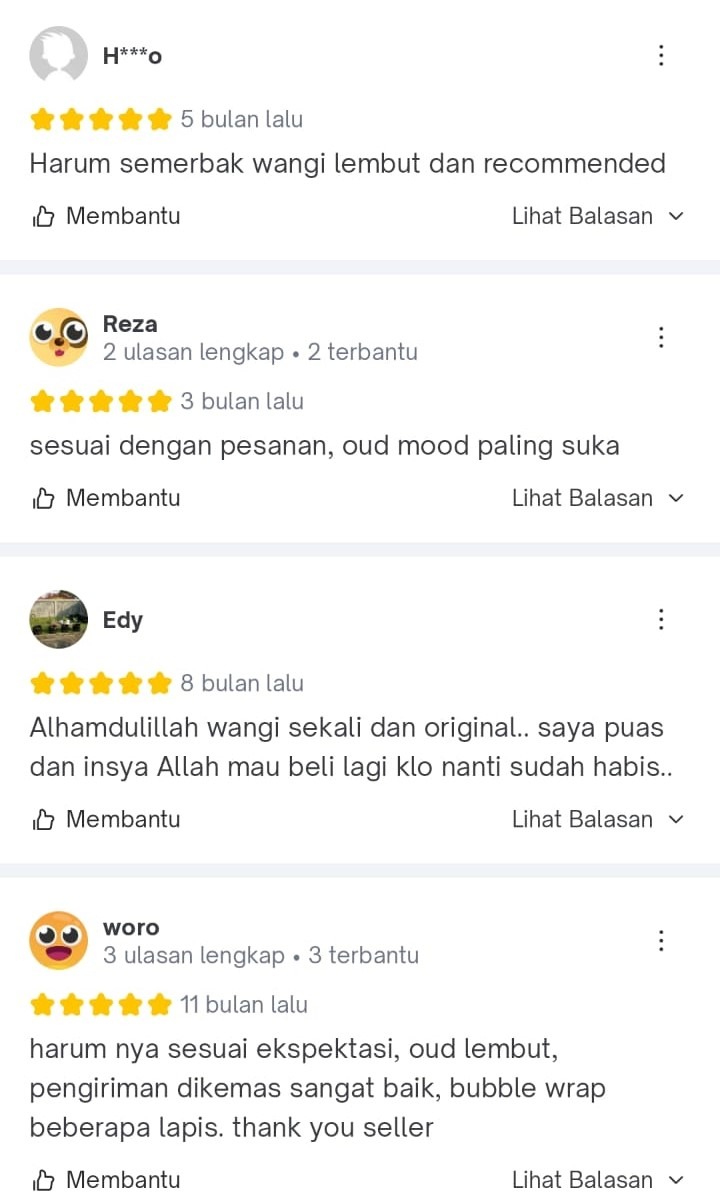The image size is (720, 1203).
Task: Expand Lihat Balasan under Reza's review
Action: point(597,498)
